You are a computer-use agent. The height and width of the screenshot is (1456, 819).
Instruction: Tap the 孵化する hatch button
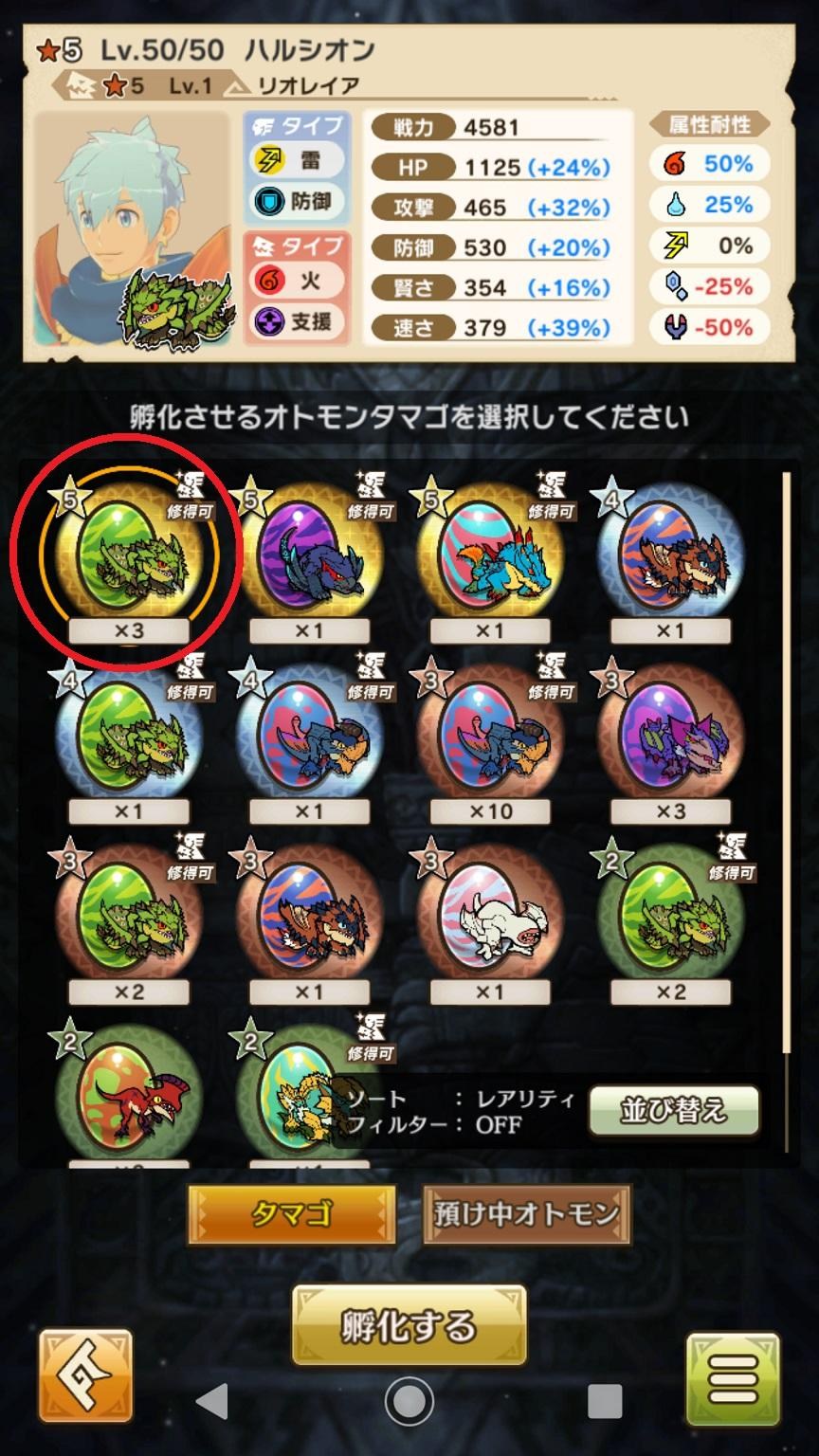click(409, 1325)
